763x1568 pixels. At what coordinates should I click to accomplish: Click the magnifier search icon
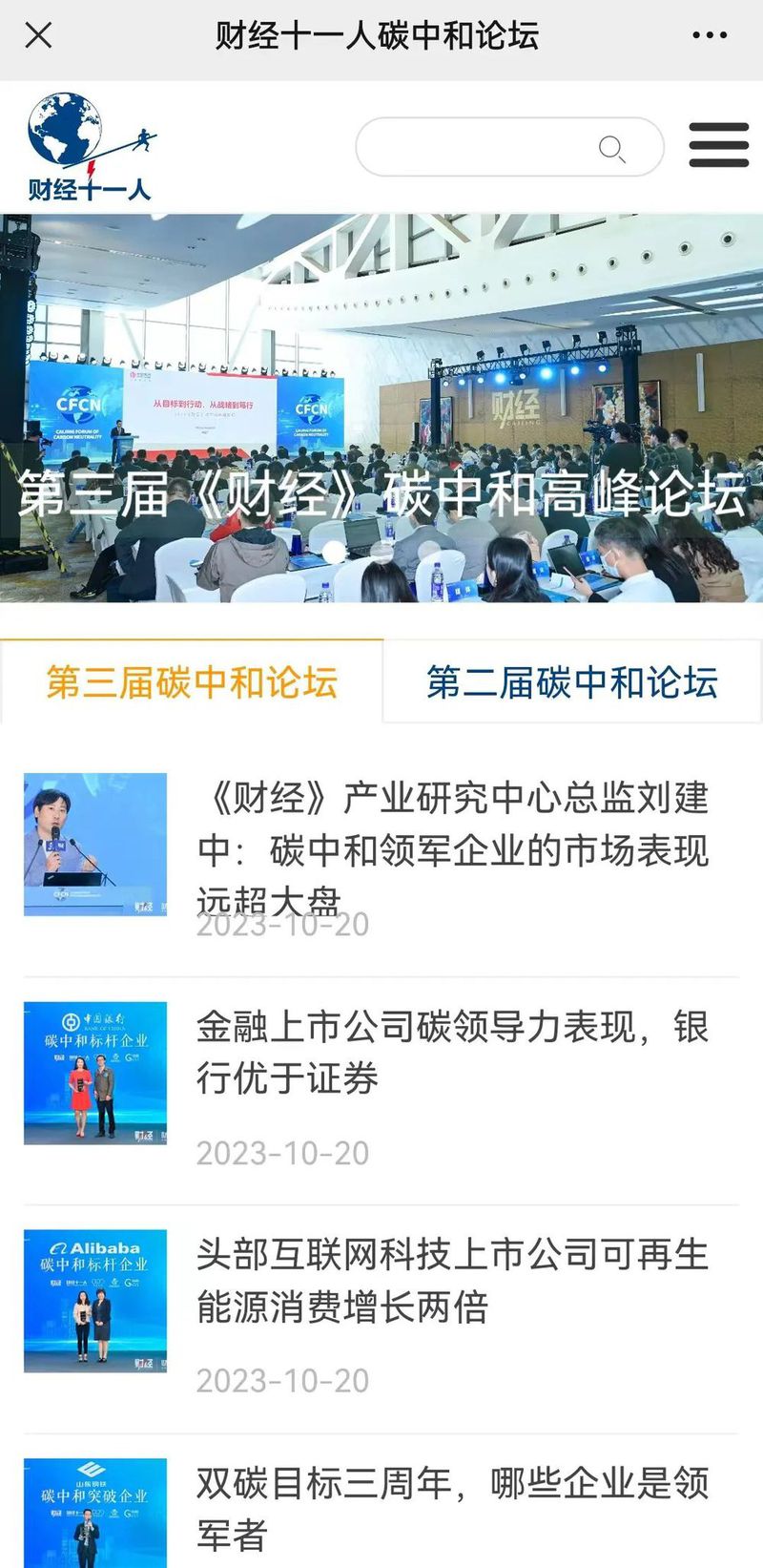[614, 147]
